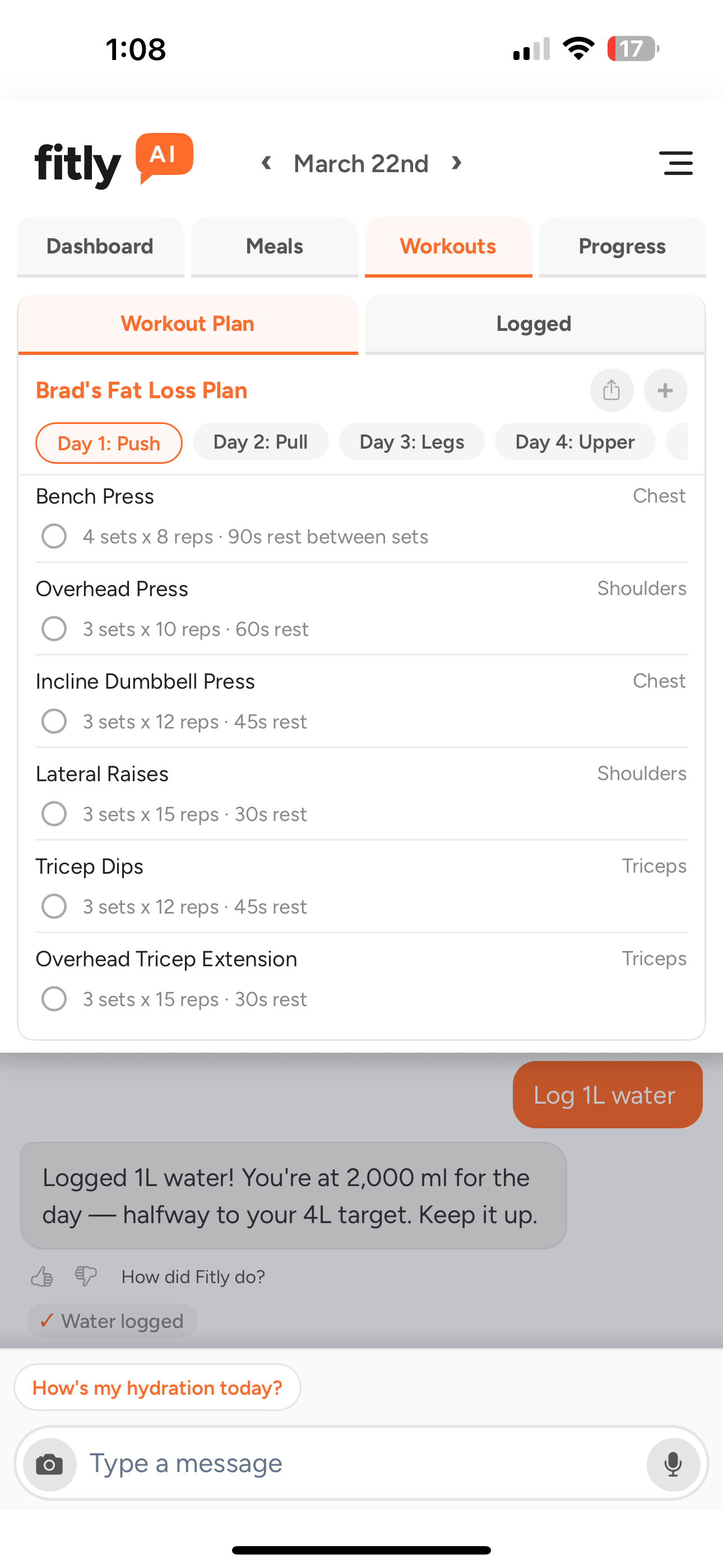The height and width of the screenshot is (1568, 723).
Task: Switch to the Meals tab
Action: [x=275, y=247]
